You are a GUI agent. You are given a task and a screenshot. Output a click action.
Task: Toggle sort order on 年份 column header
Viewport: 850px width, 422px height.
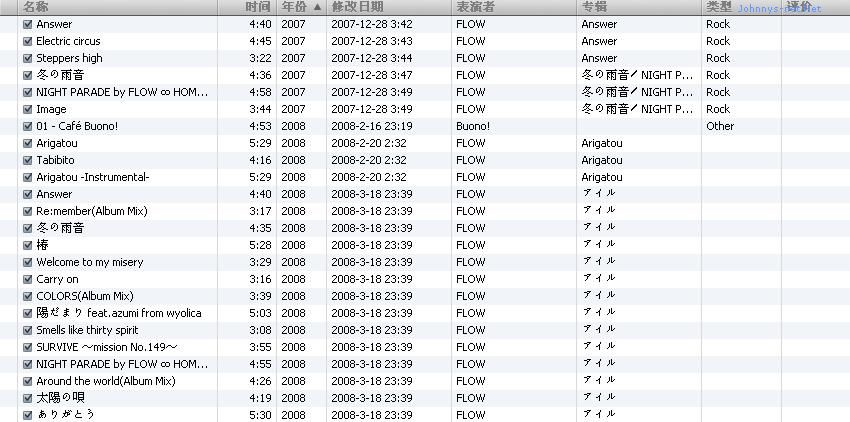(300, 7)
